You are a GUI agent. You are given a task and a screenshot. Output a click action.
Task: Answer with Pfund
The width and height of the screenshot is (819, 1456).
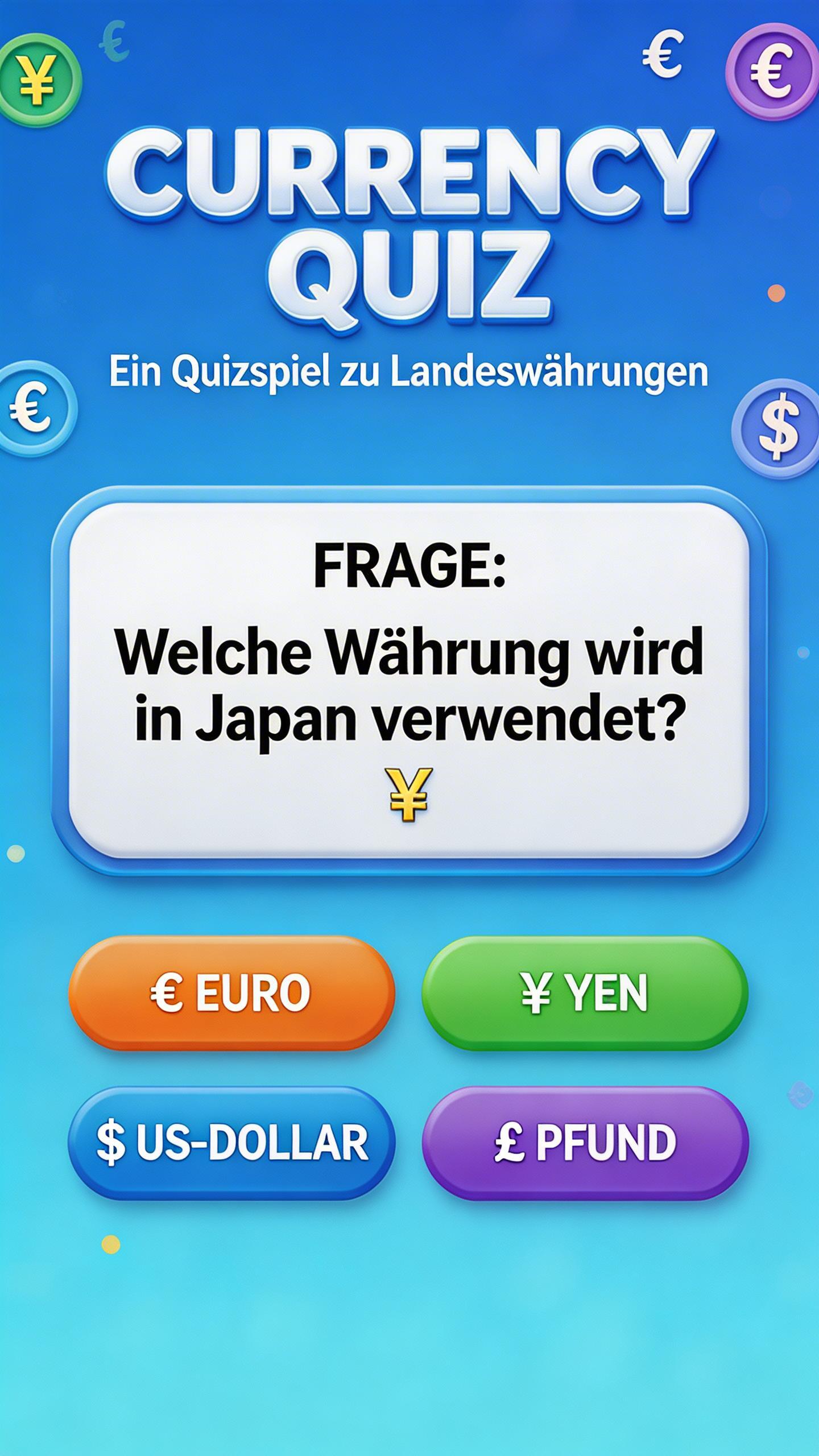585,1143
